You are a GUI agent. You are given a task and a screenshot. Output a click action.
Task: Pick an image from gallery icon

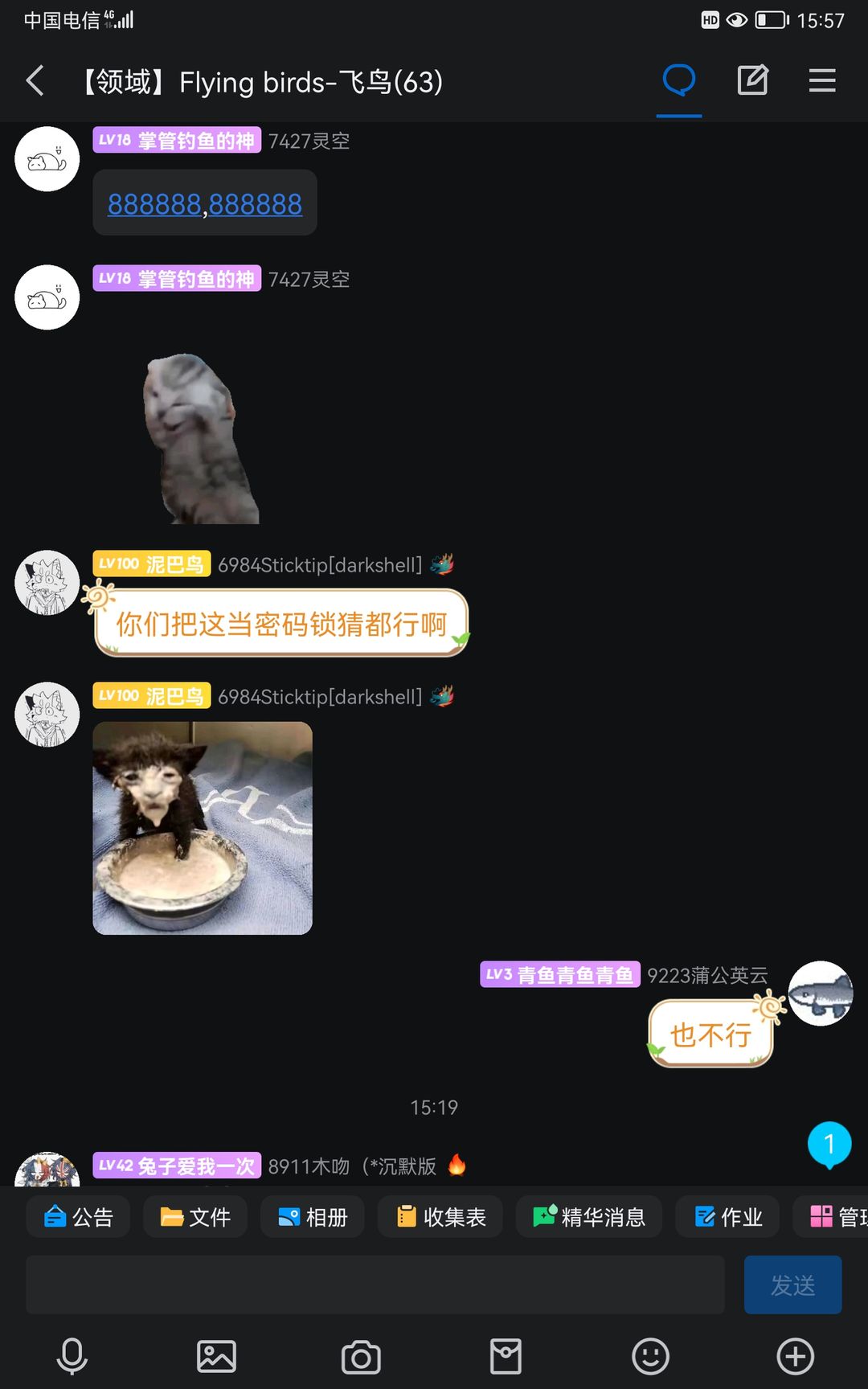pos(216,1357)
